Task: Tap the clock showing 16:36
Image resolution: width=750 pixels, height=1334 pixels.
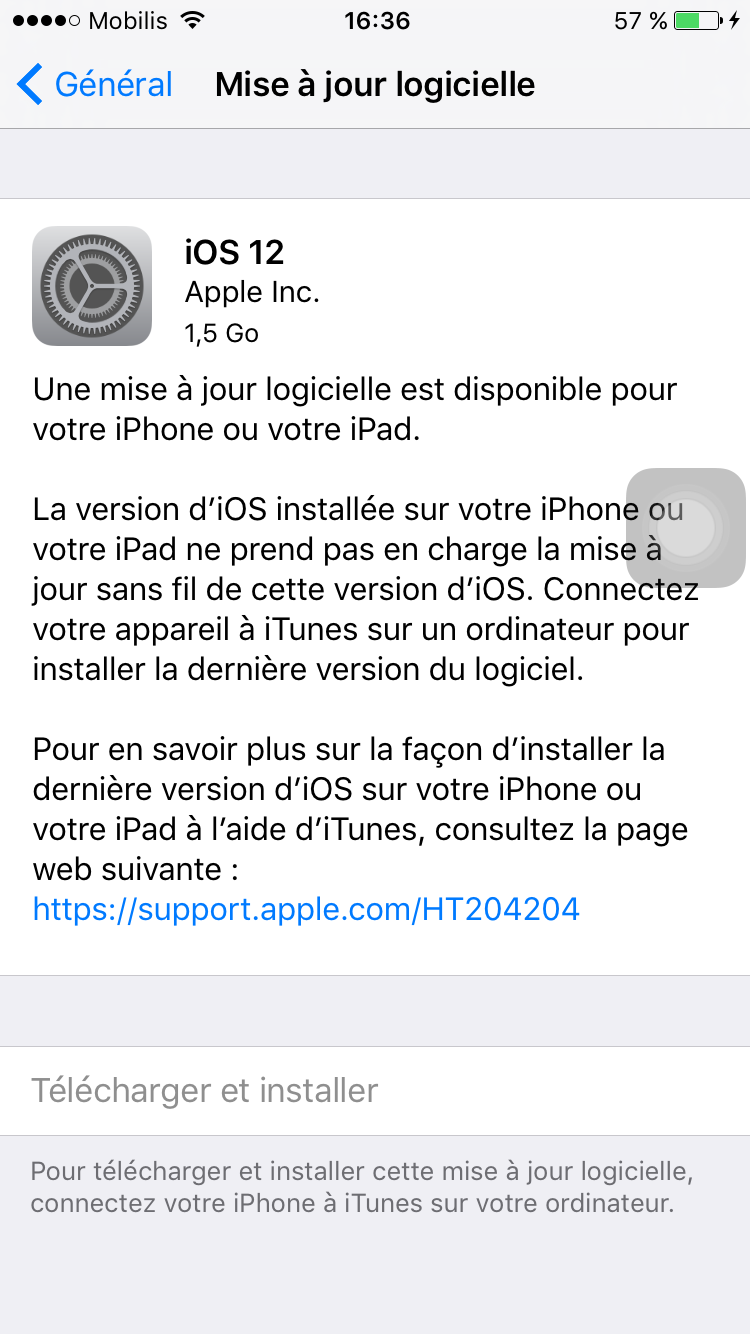Action: [x=375, y=20]
